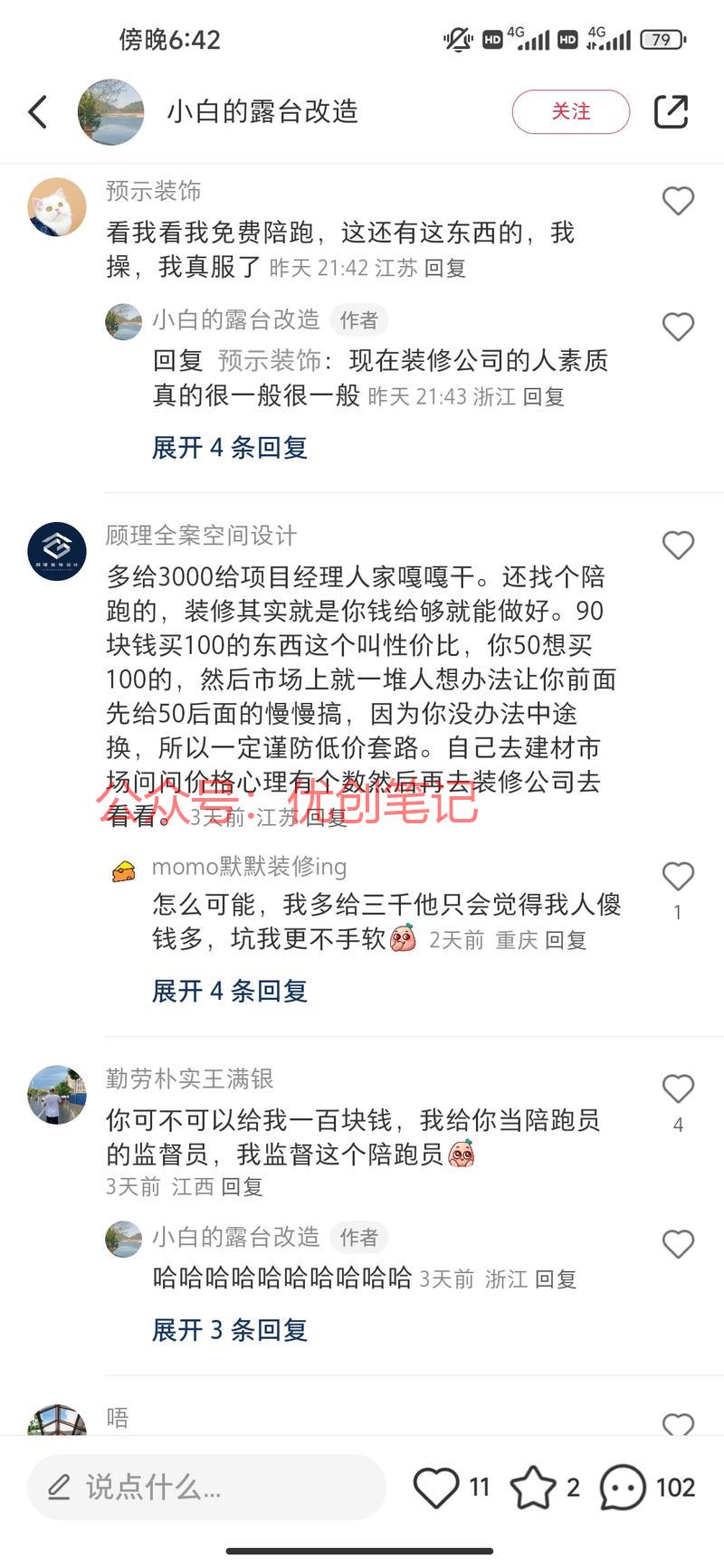The image size is (724, 1568).
Task: Open the author avatar in the header
Action: pyautogui.click(x=111, y=112)
